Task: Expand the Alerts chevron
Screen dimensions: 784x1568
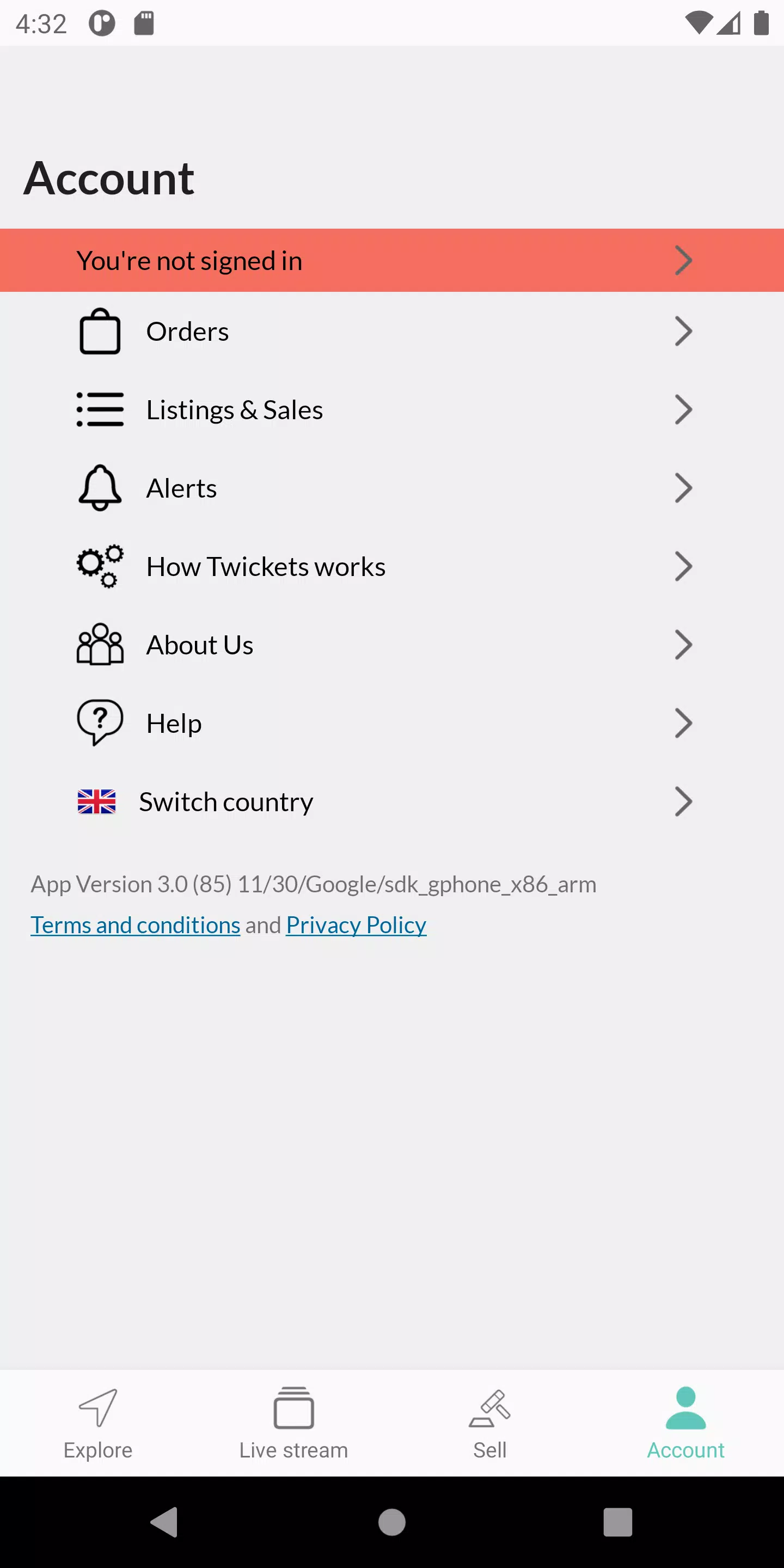Action: point(683,488)
